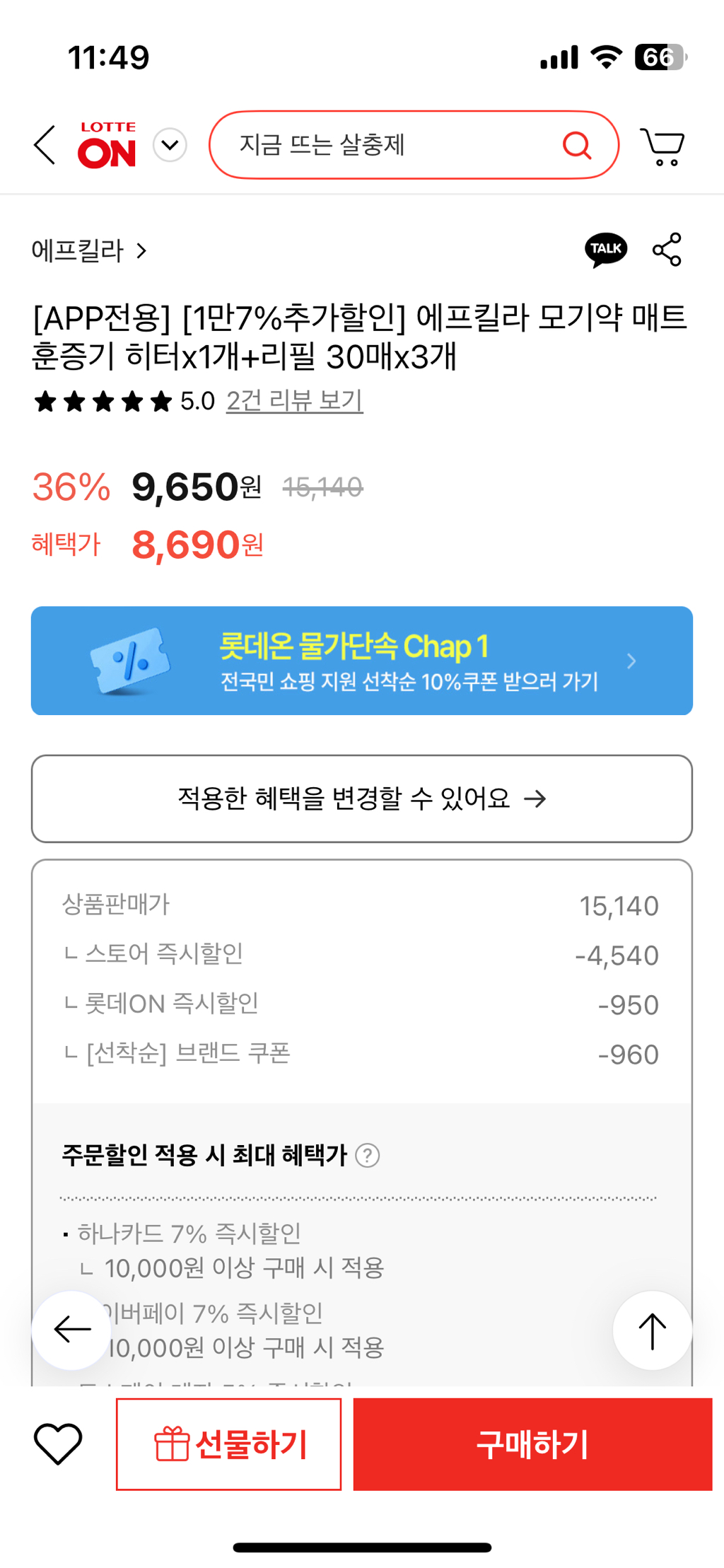Open the 에프킬라 brand store
Image resolution: width=724 pixels, height=1568 pixels.
coord(89,250)
